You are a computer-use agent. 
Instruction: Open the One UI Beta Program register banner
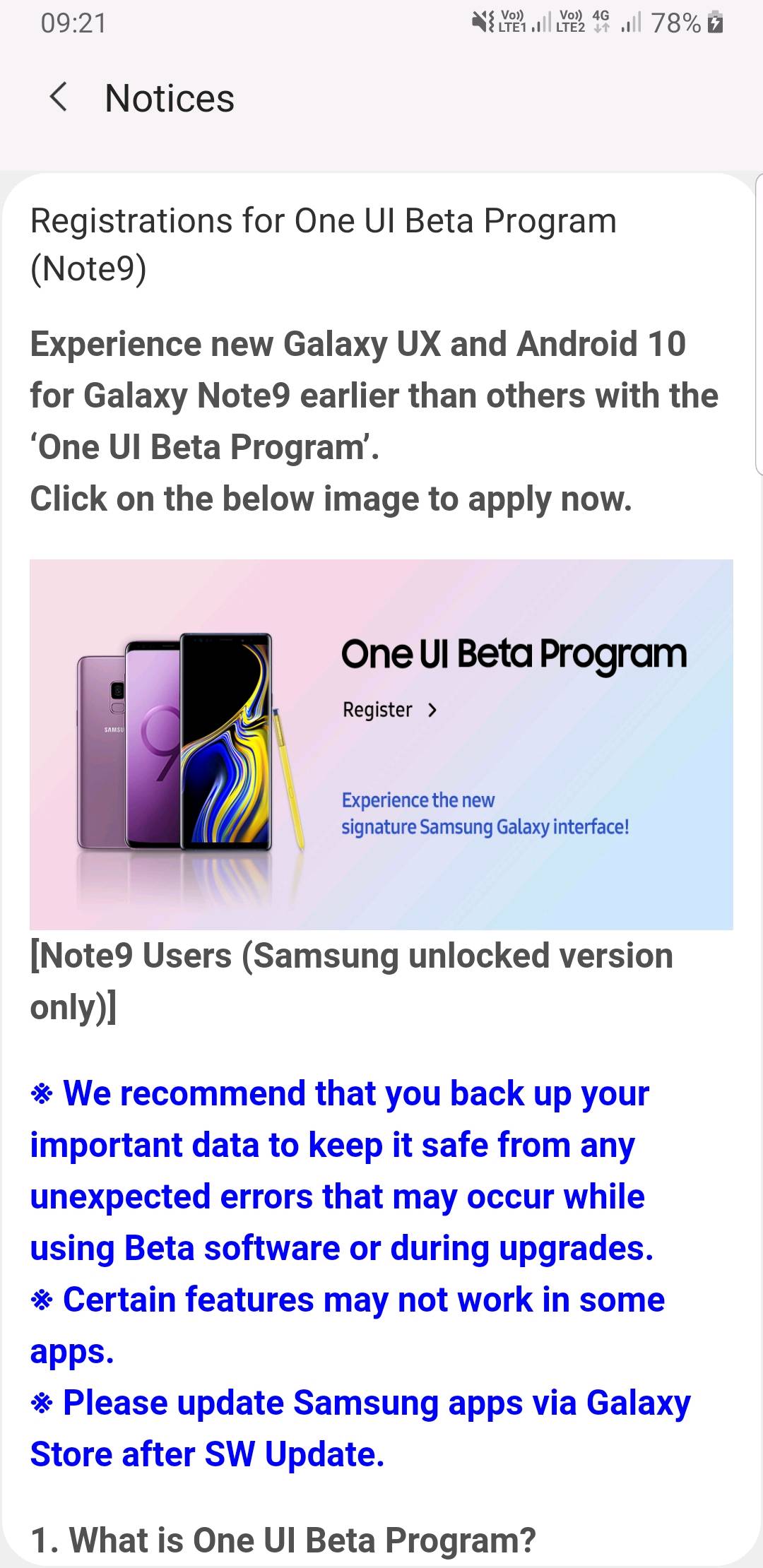coord(381,744)
